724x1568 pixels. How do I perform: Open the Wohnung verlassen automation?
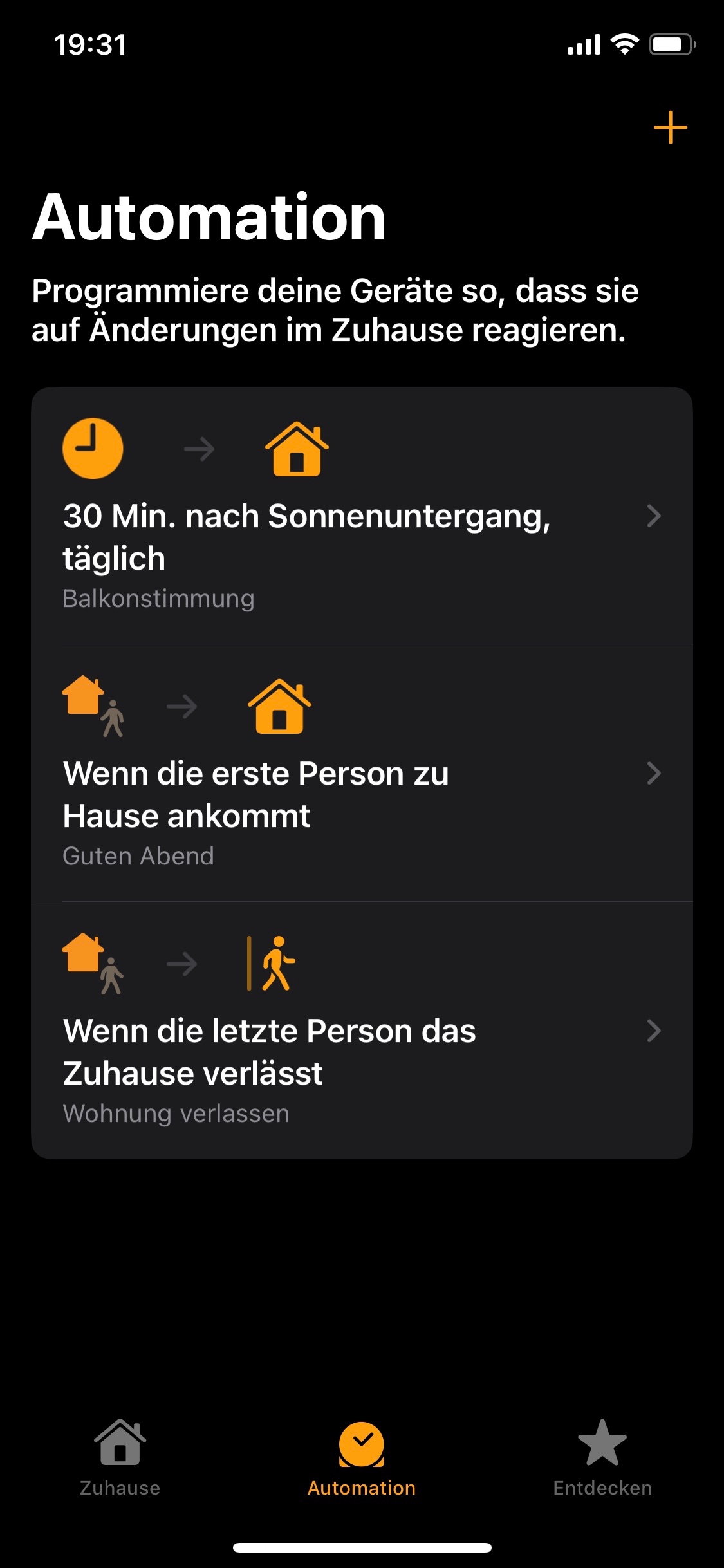pos(360,1031)
